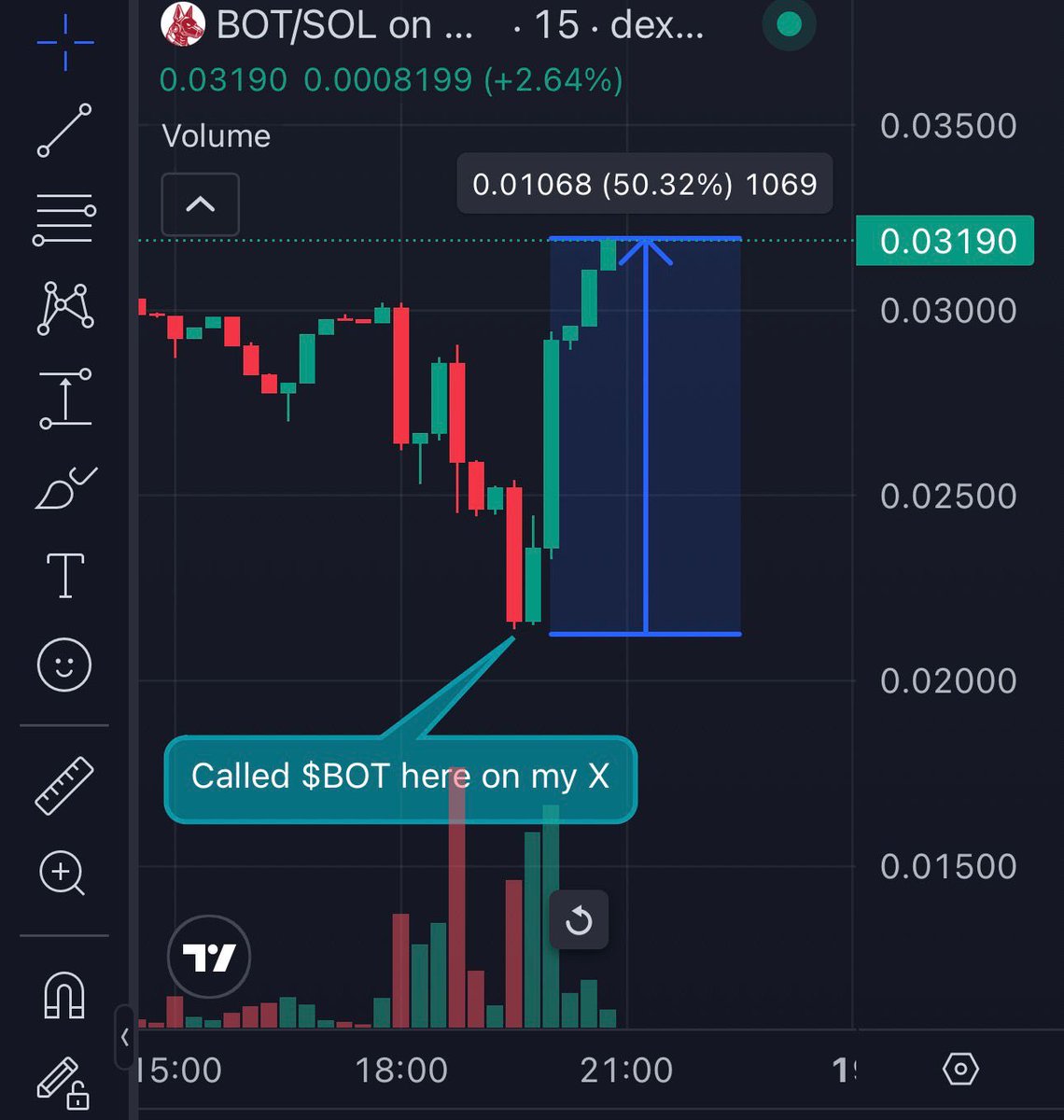Hide the drawing toolbar with the side arrow
This screenshot has height=1120, width=1064.
coord(124,1037)
